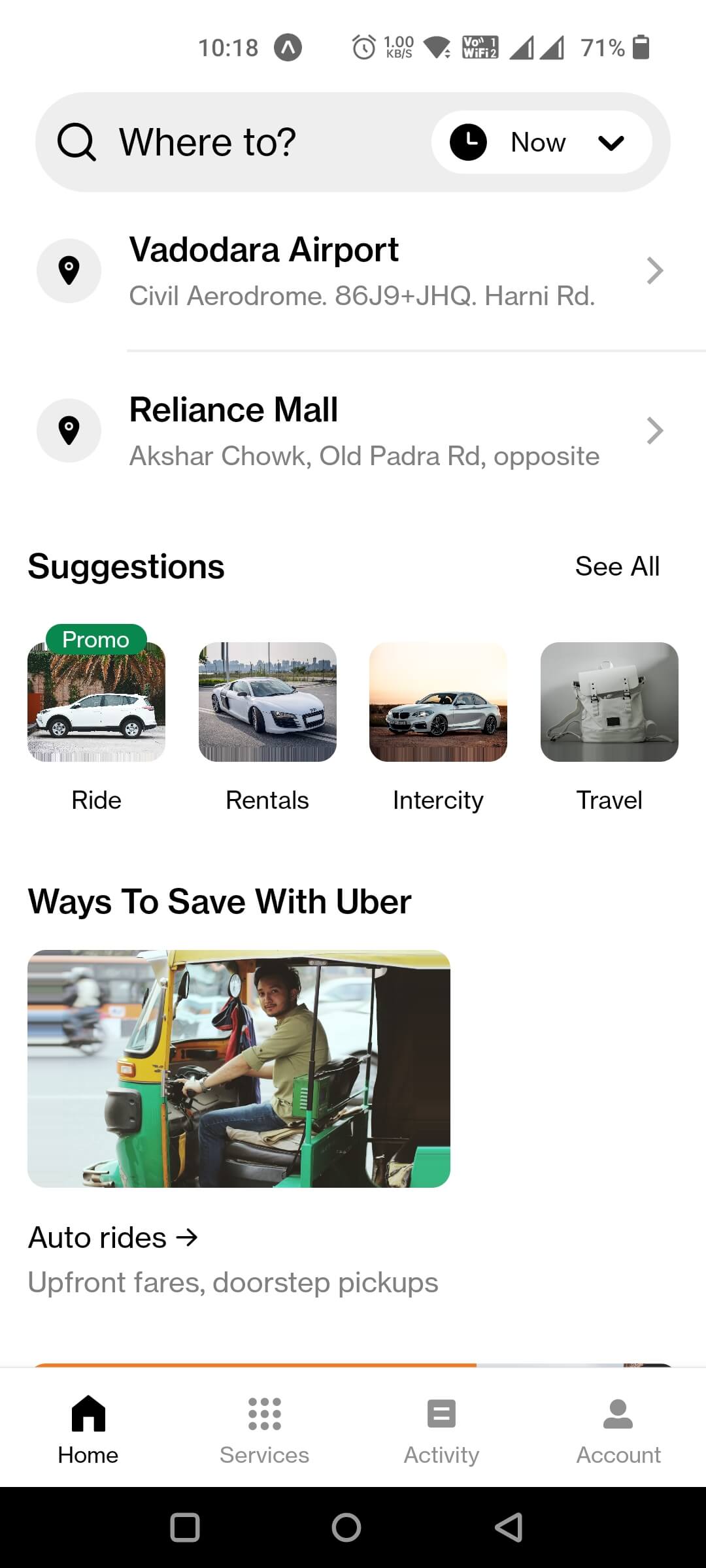
Task: Open recent apps from navigation bar
Action: coord(185,1527)
